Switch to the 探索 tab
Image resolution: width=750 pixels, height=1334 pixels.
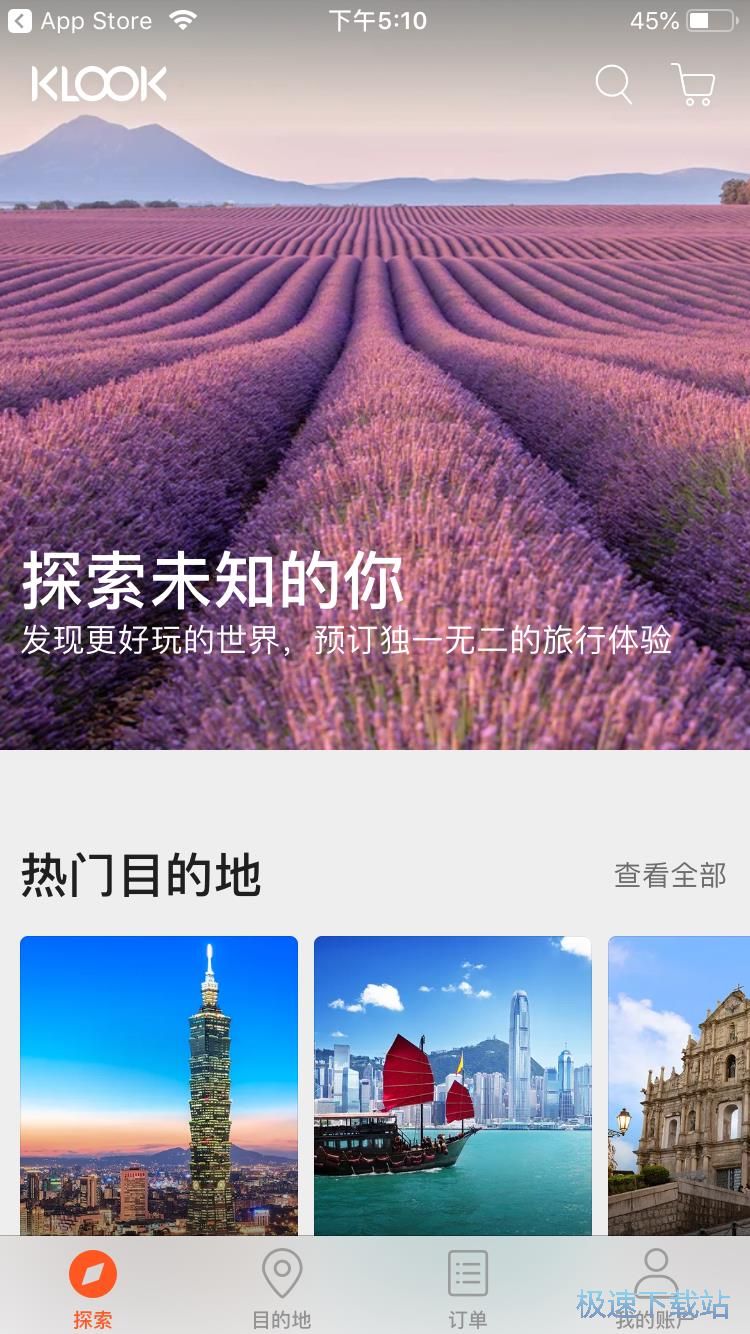[x=93, y=1287]
